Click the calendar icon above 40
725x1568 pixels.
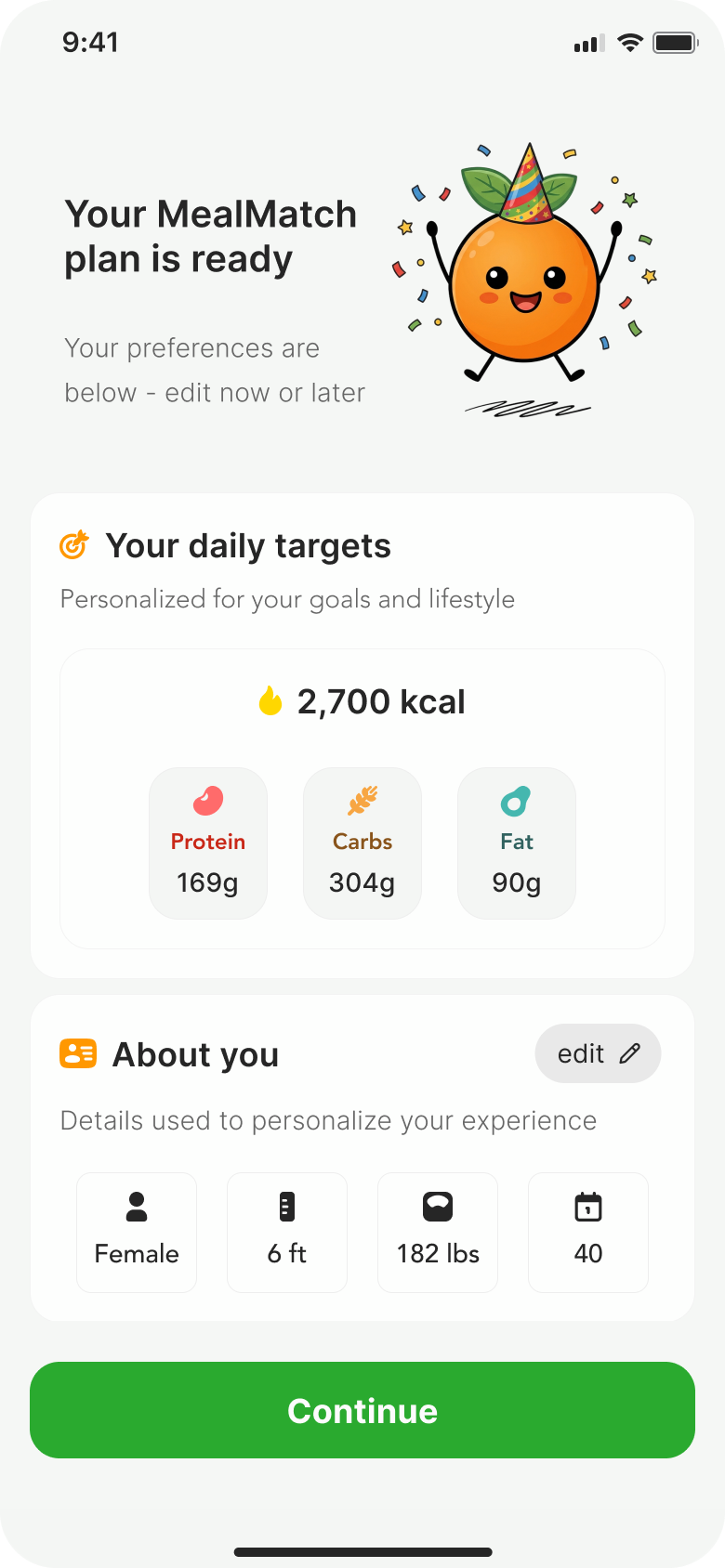point(587,1205)
